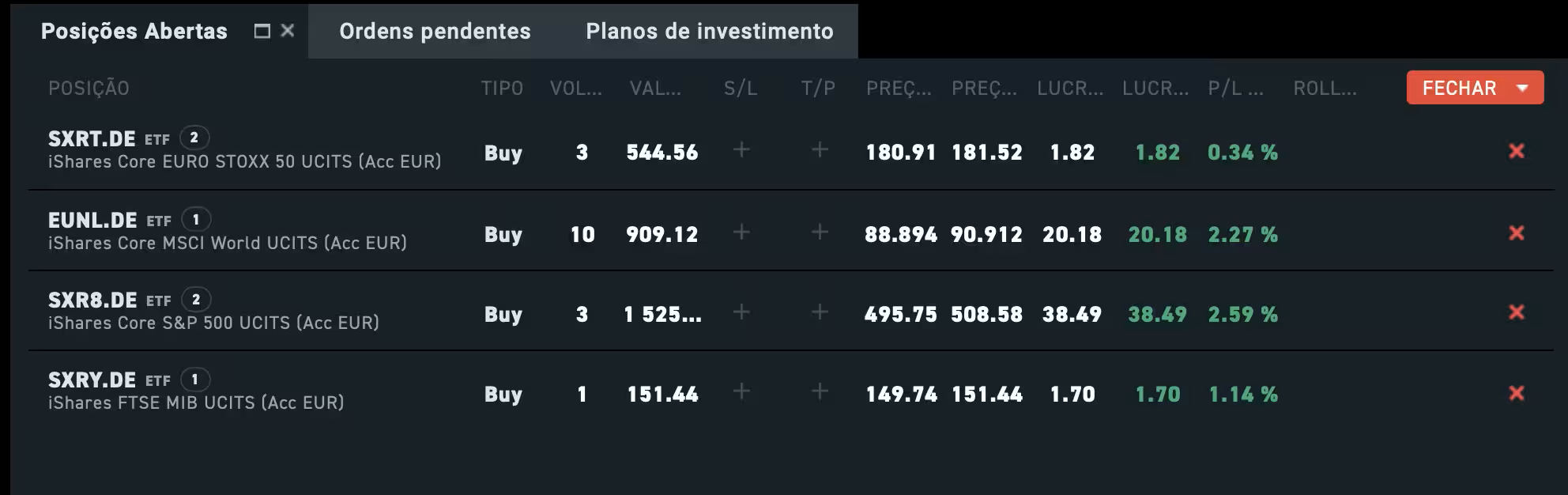This screenshot has height=495, width=1568.
Task: Expand the FECHAR dropdown button
Action: click(x=1522, y=88)
